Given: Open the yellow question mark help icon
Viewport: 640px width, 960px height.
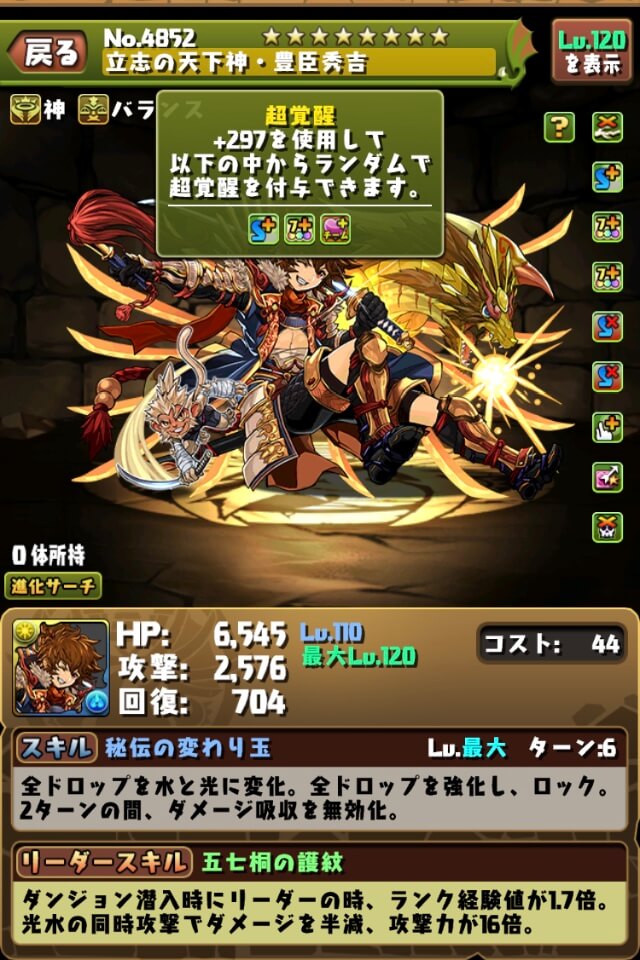Looking at the screenshot, I should pos(559,127).
